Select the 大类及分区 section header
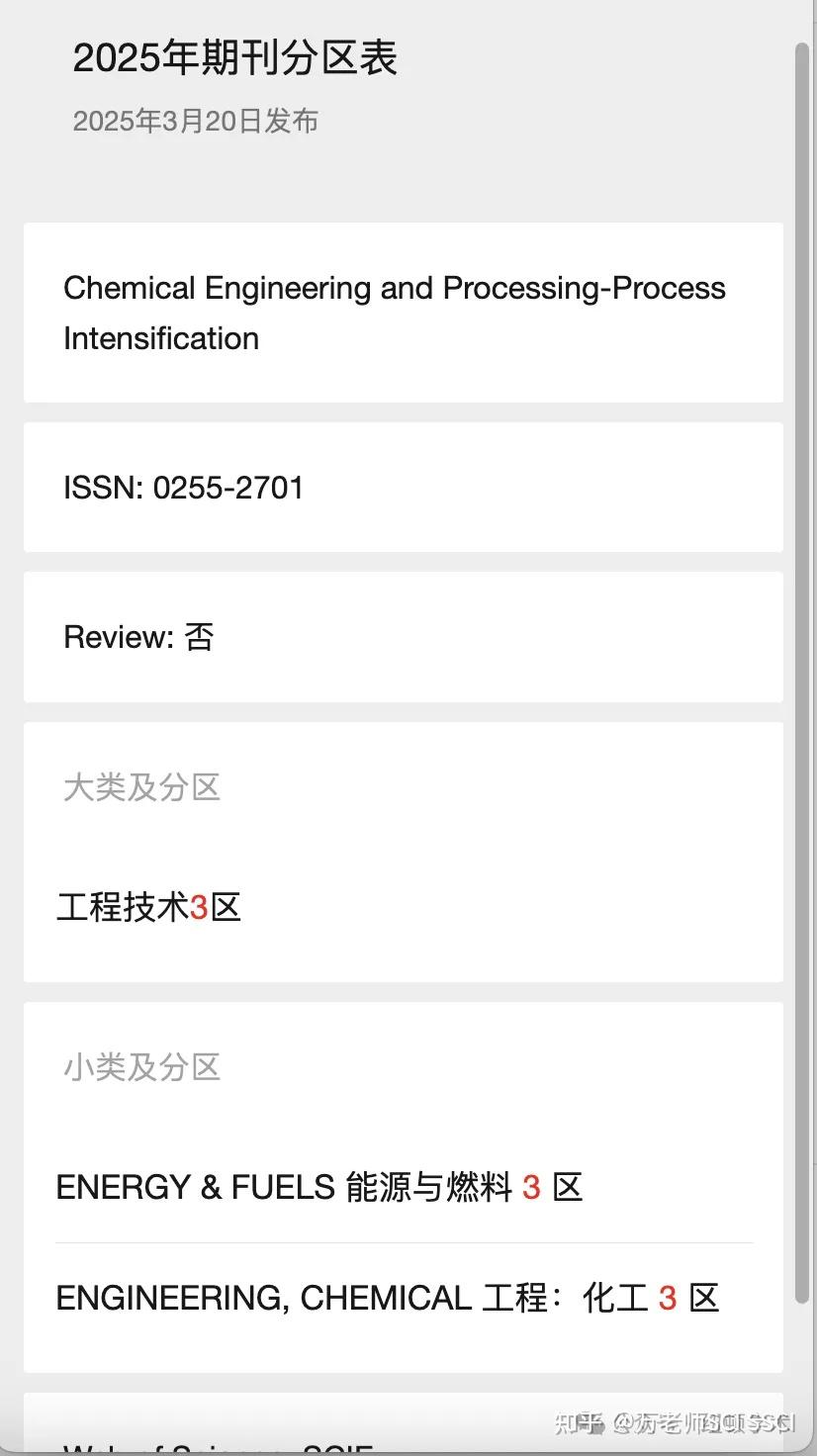817x1456 pixels. point(140,787)
